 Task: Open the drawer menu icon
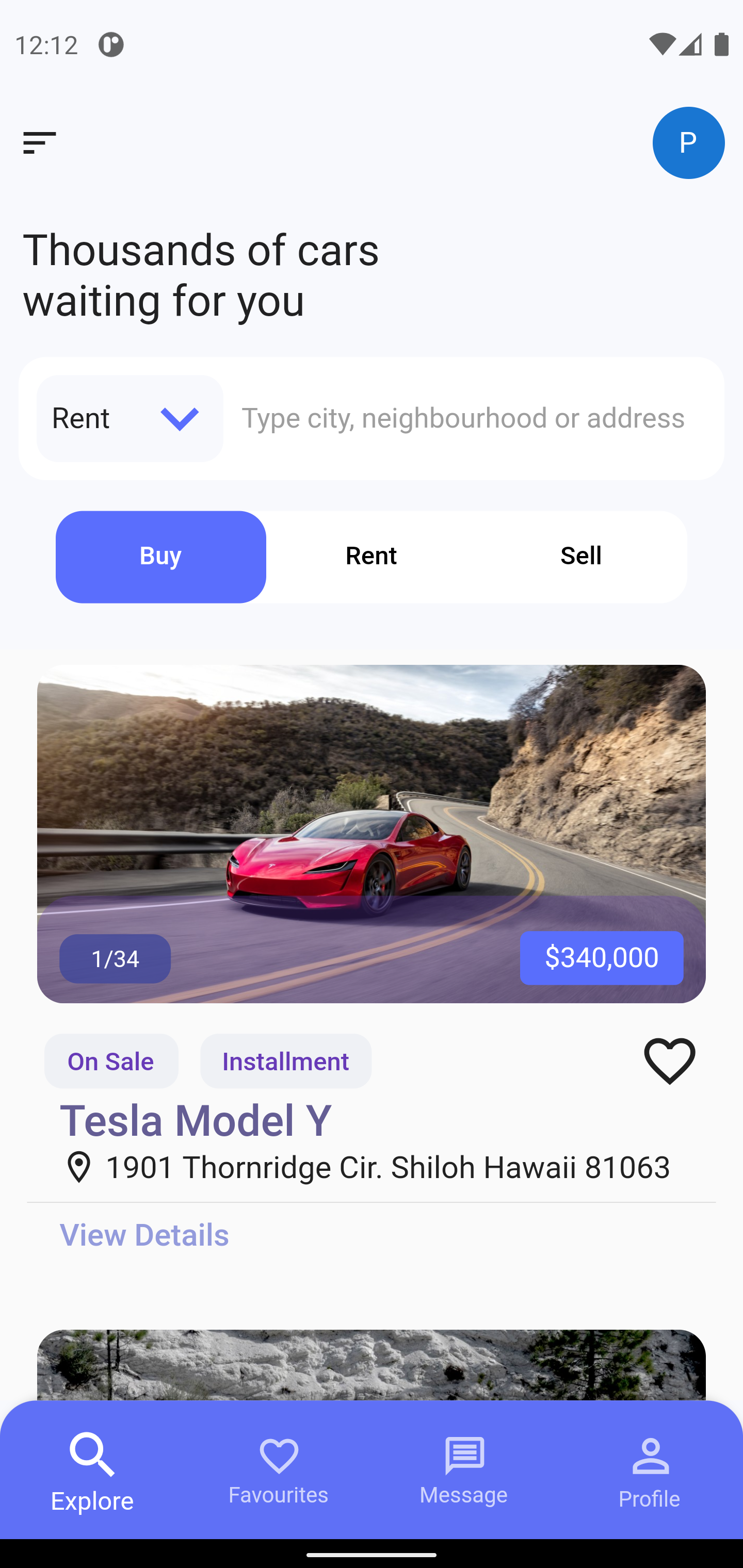pos(40,143)
